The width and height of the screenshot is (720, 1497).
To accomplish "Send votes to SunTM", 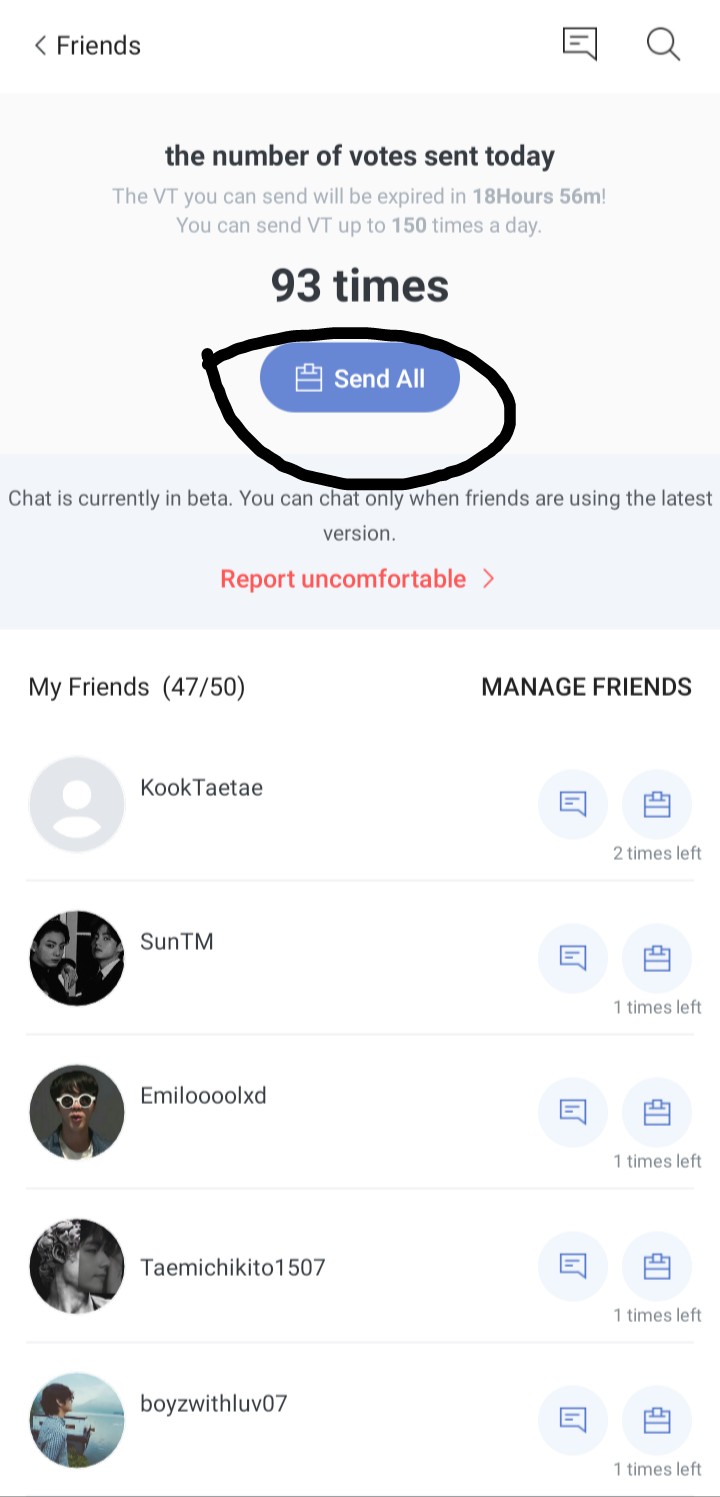I will 656,958.
